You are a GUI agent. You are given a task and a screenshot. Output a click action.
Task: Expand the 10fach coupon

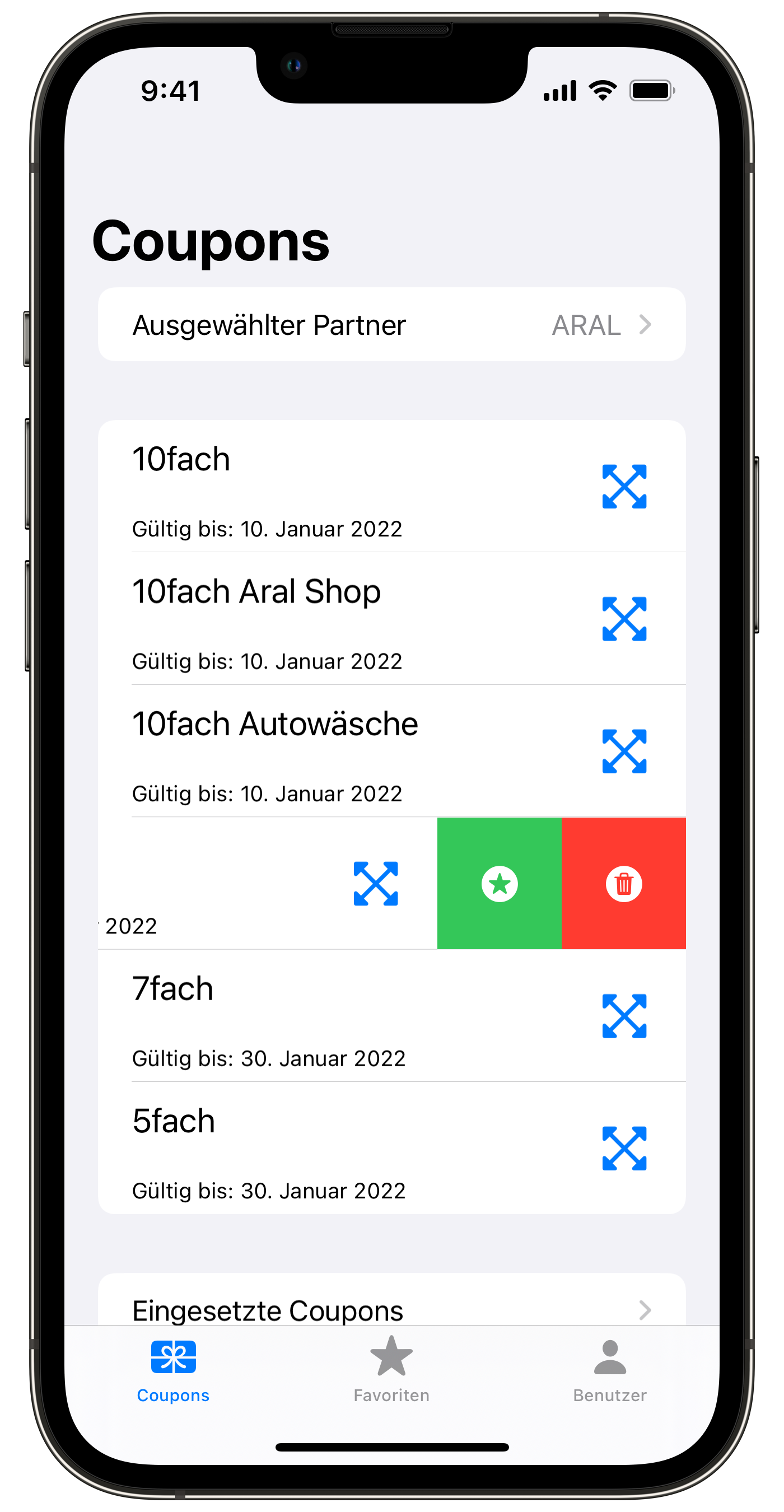click(624, 486)
